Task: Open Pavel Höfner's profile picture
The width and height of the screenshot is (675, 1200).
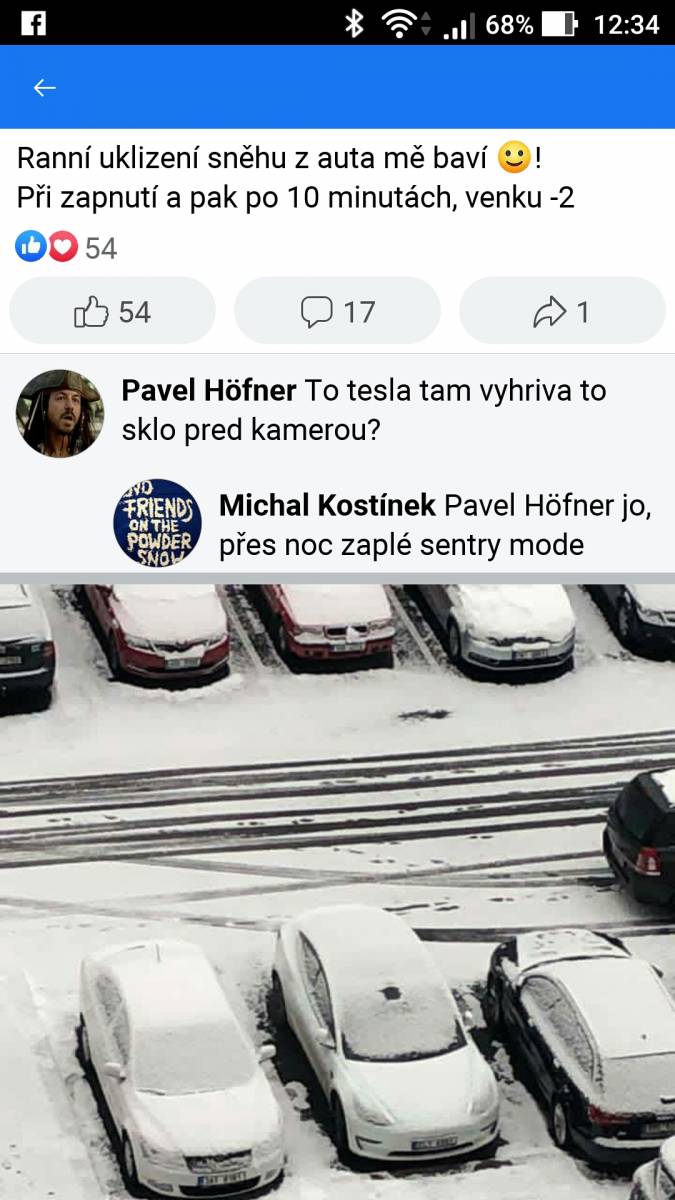Action: [x=60, y=414]
